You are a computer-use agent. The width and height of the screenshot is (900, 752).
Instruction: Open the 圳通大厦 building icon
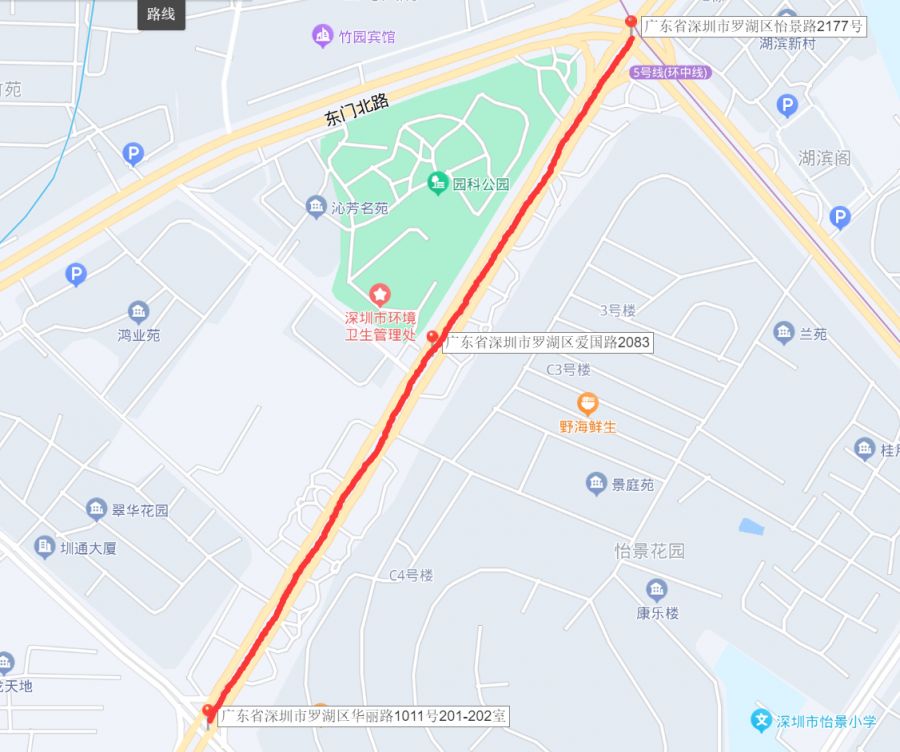click(x=44, y=547)
